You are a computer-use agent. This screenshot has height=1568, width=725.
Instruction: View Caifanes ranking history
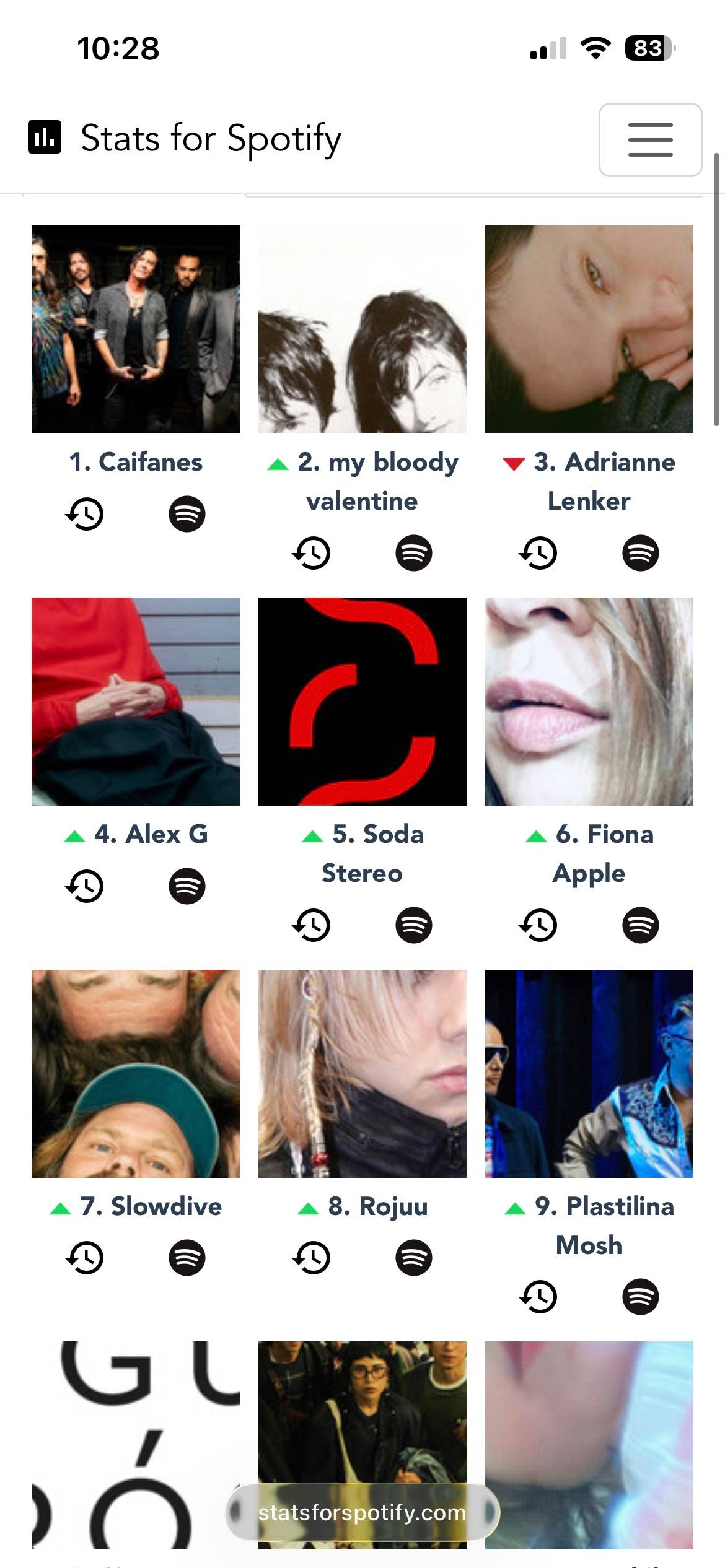pos(84,514)
